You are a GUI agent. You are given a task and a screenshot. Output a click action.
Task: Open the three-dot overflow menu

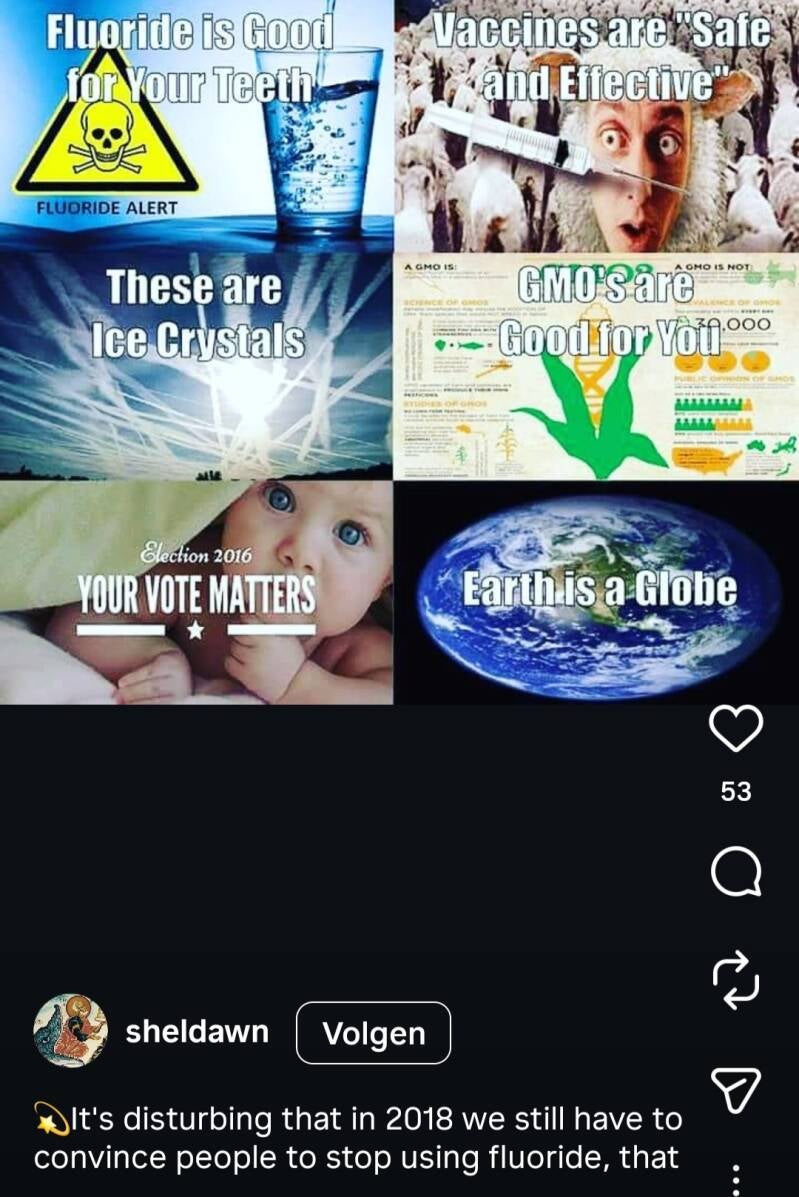736,1178
